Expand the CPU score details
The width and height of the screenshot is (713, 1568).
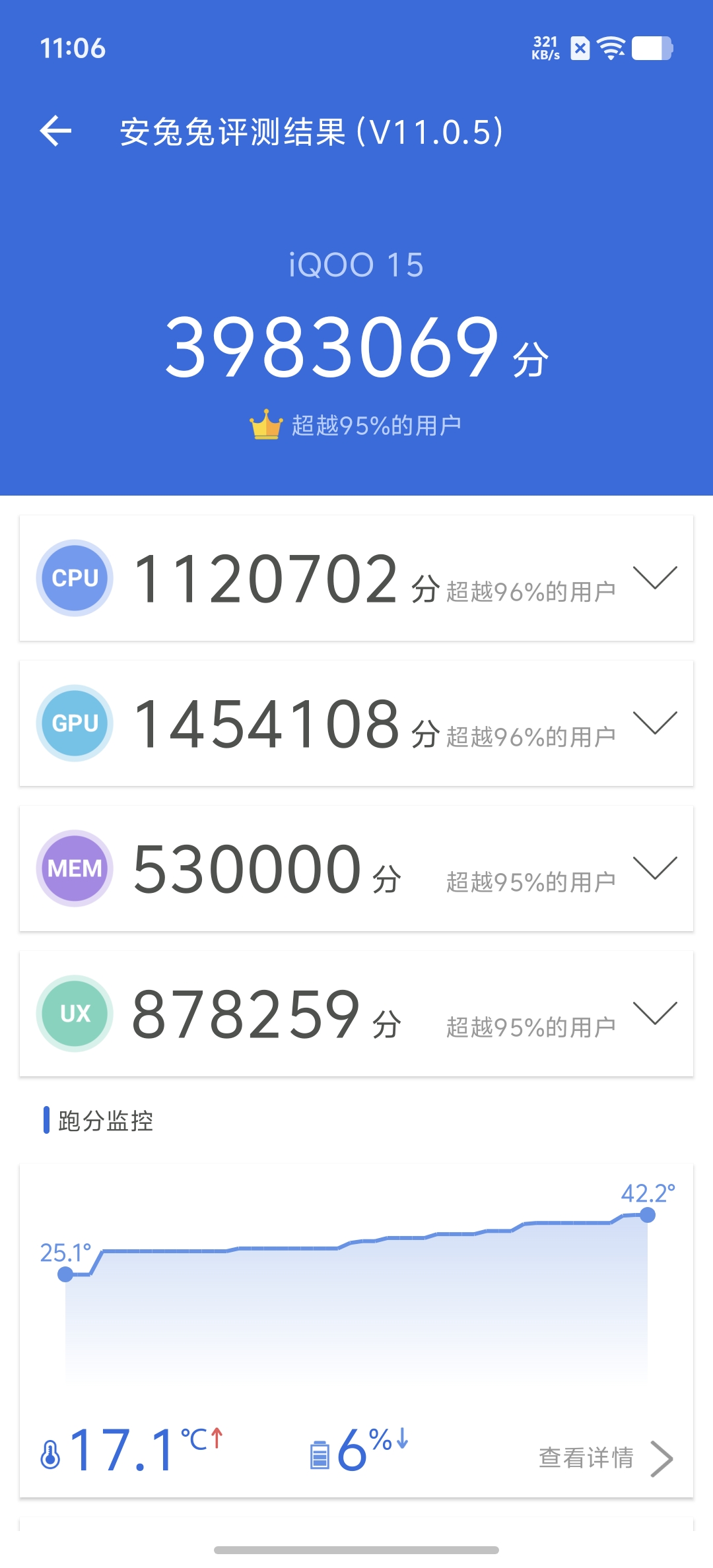pyautogui.click(x=654, y=577)
